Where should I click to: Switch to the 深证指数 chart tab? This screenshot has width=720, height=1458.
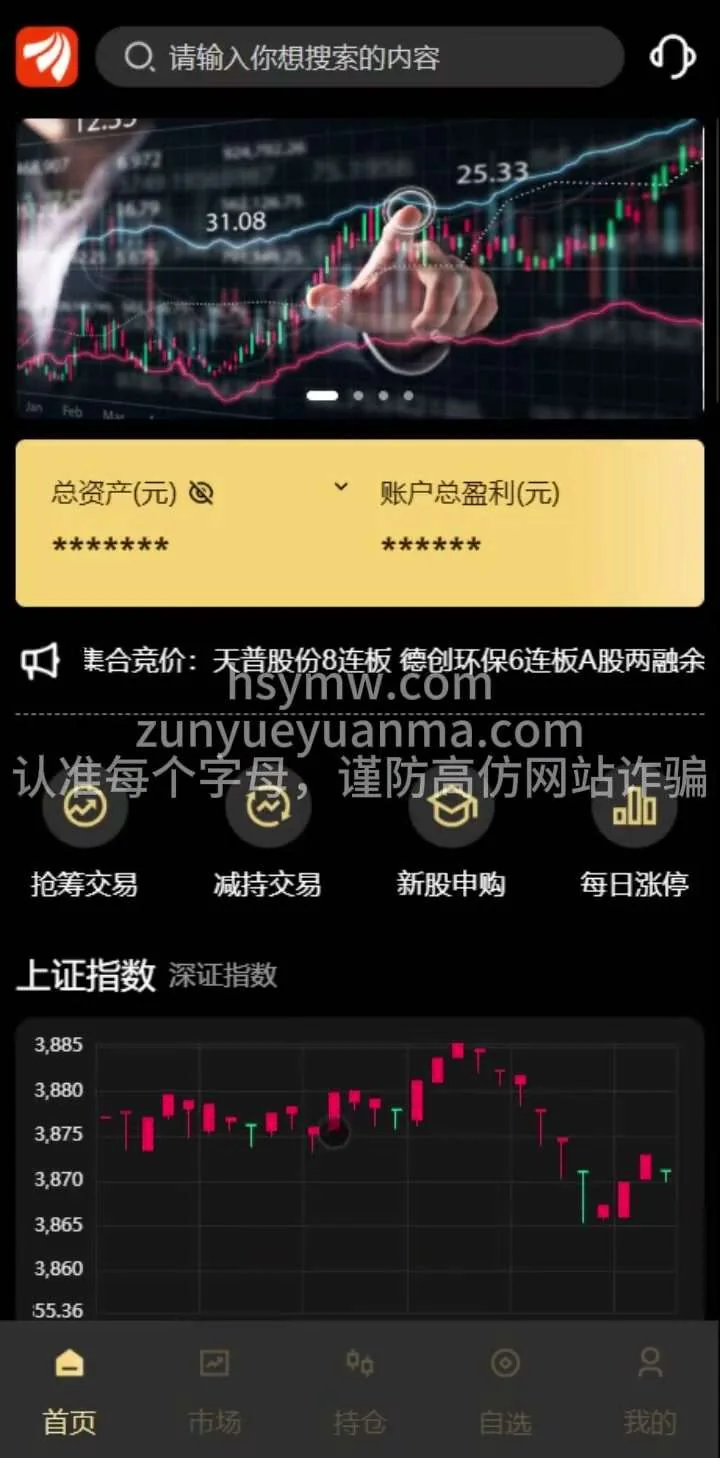click(223, 976)
